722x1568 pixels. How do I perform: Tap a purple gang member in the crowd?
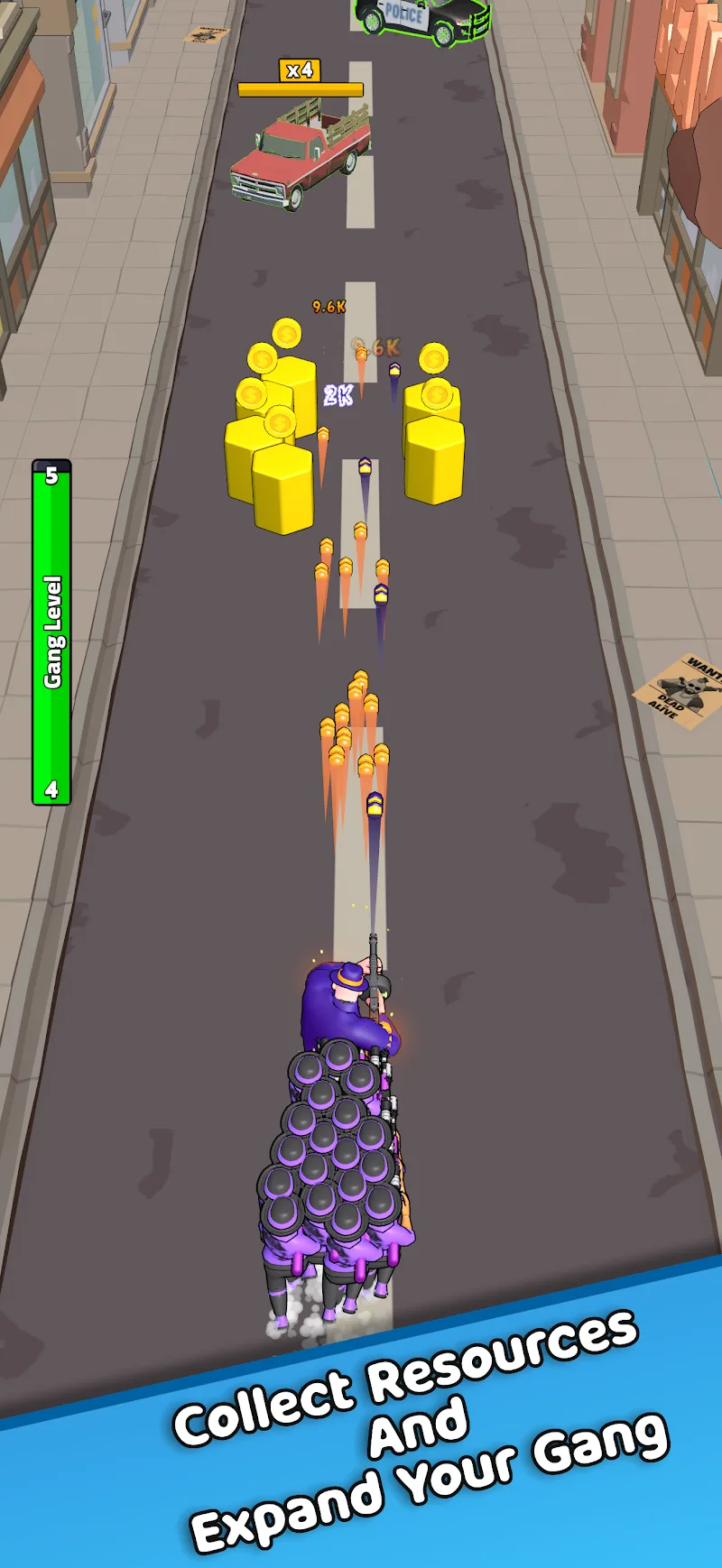334,1155
